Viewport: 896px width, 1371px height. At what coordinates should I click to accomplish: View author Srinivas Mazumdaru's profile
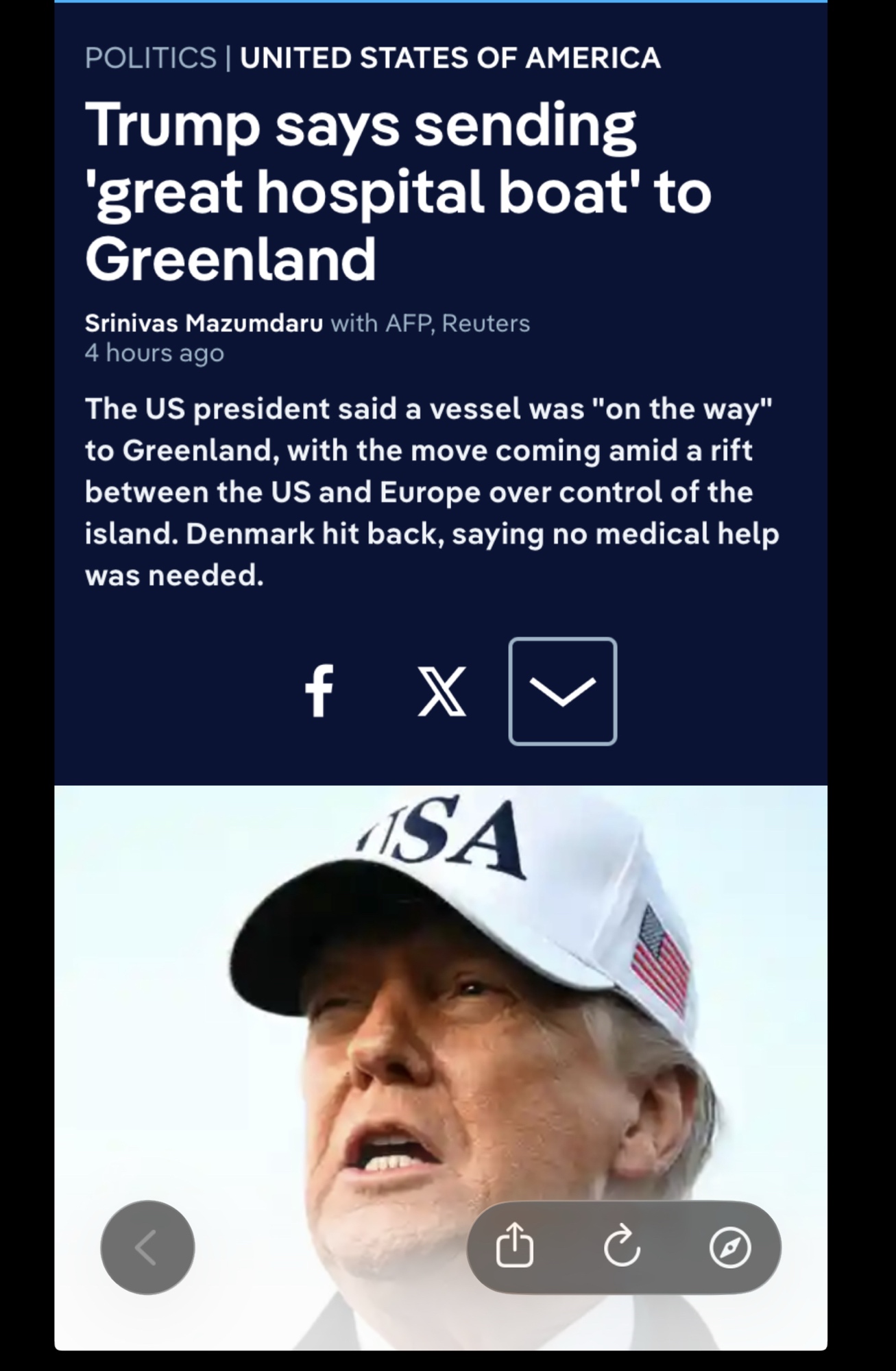(x=204, y=323)
